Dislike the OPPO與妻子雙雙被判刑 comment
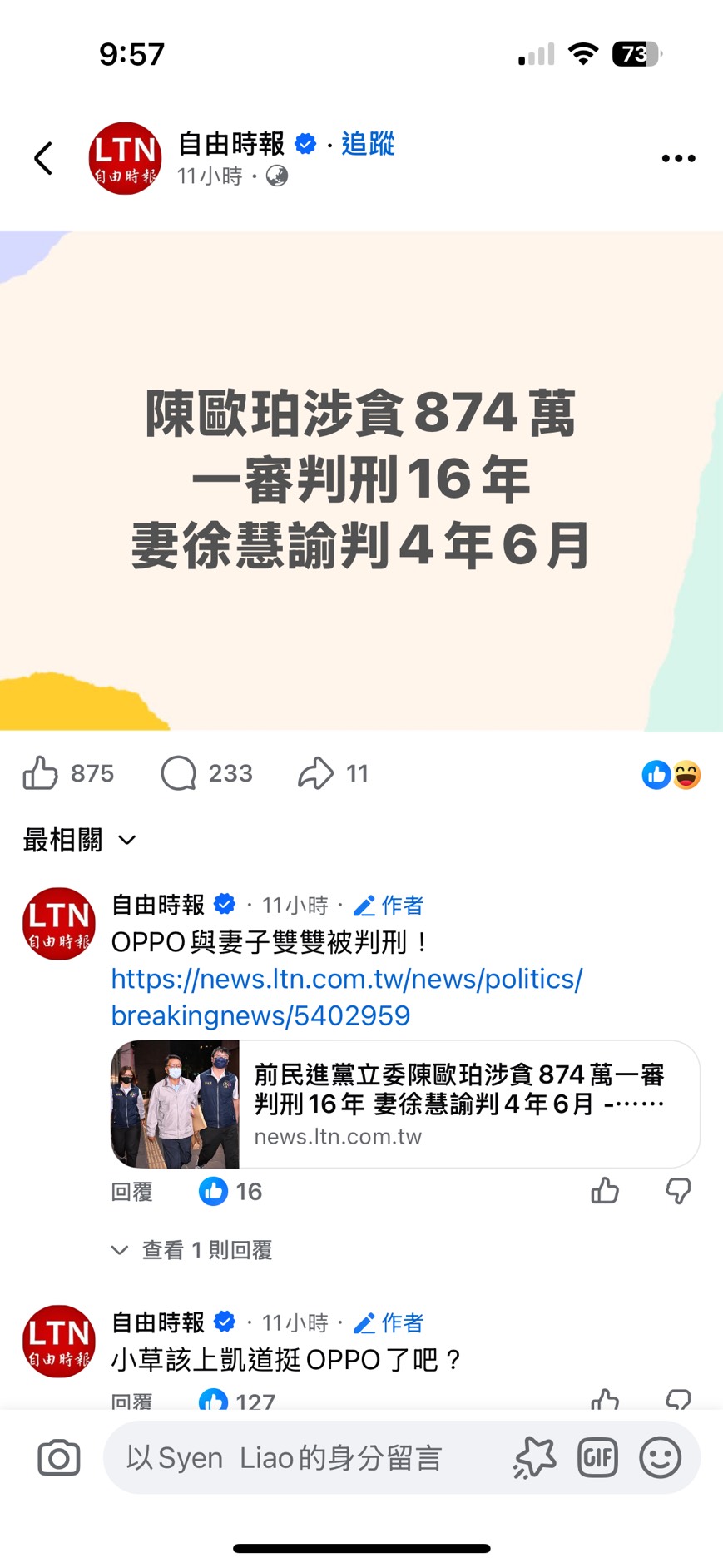This screenshot has height=1568, width=723. [x=678, y=1191]
